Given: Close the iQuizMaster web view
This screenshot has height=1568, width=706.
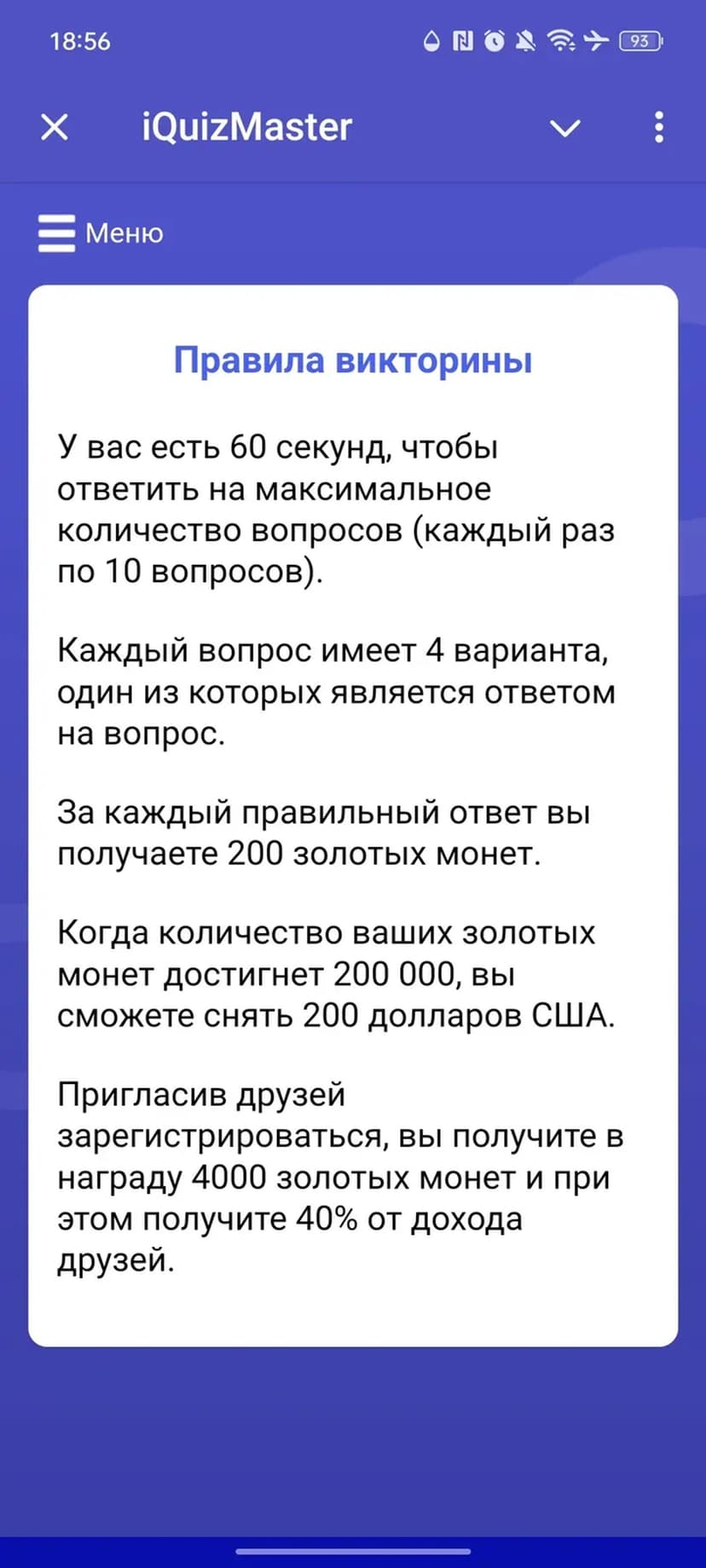Looking at the screenshot, I should click(55, 128).
